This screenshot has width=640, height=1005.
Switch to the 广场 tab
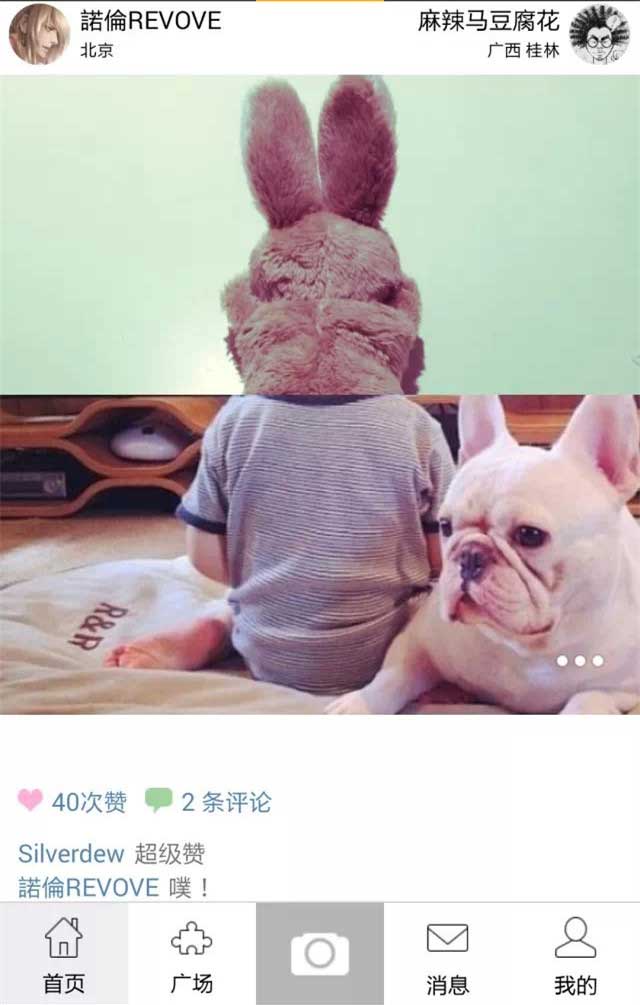[x=192, y=955]
